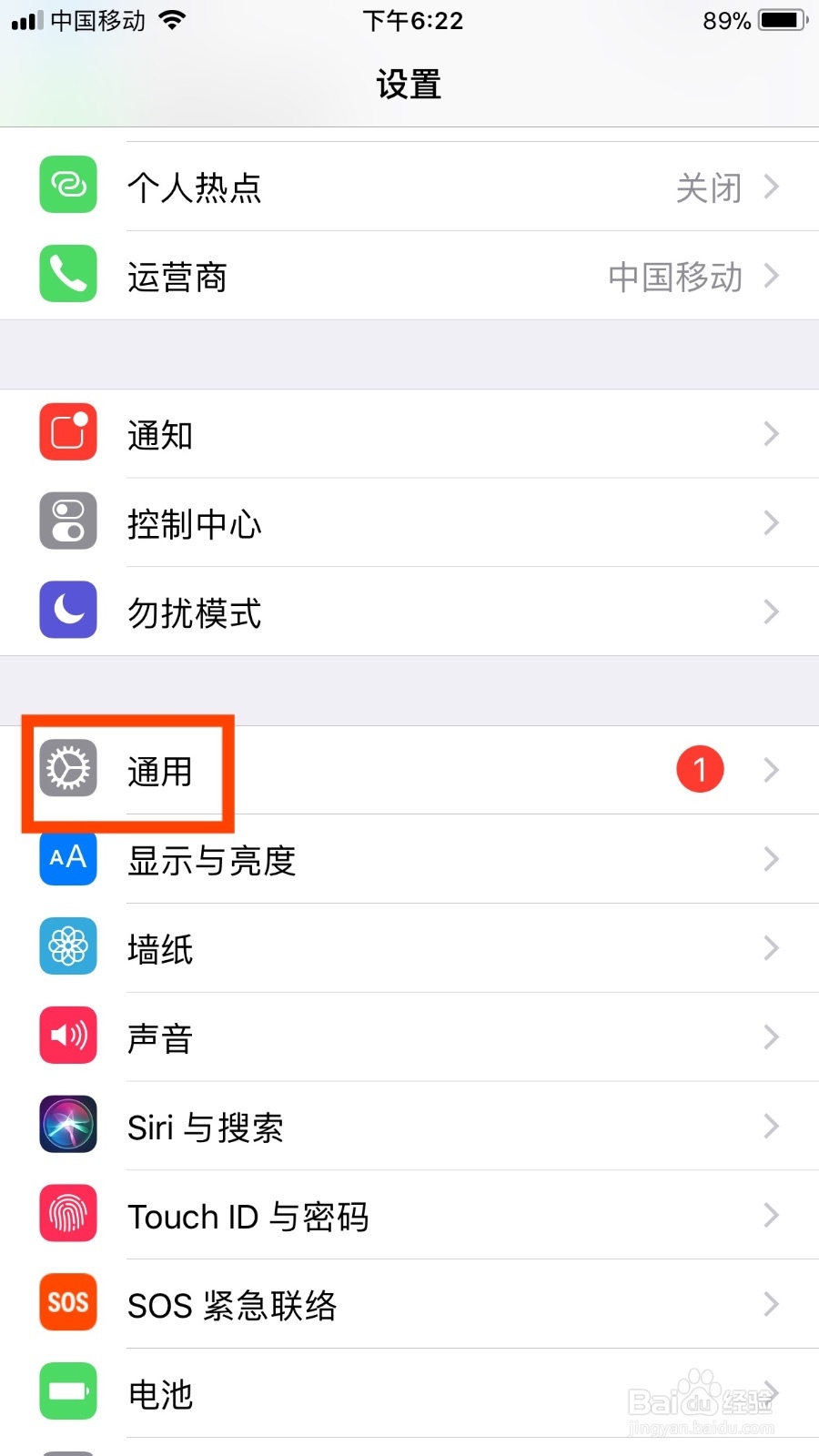Tap the green phone Carrier (运营商) icon
This screenshot has height=1456, width=819.
tap(66, 274)
